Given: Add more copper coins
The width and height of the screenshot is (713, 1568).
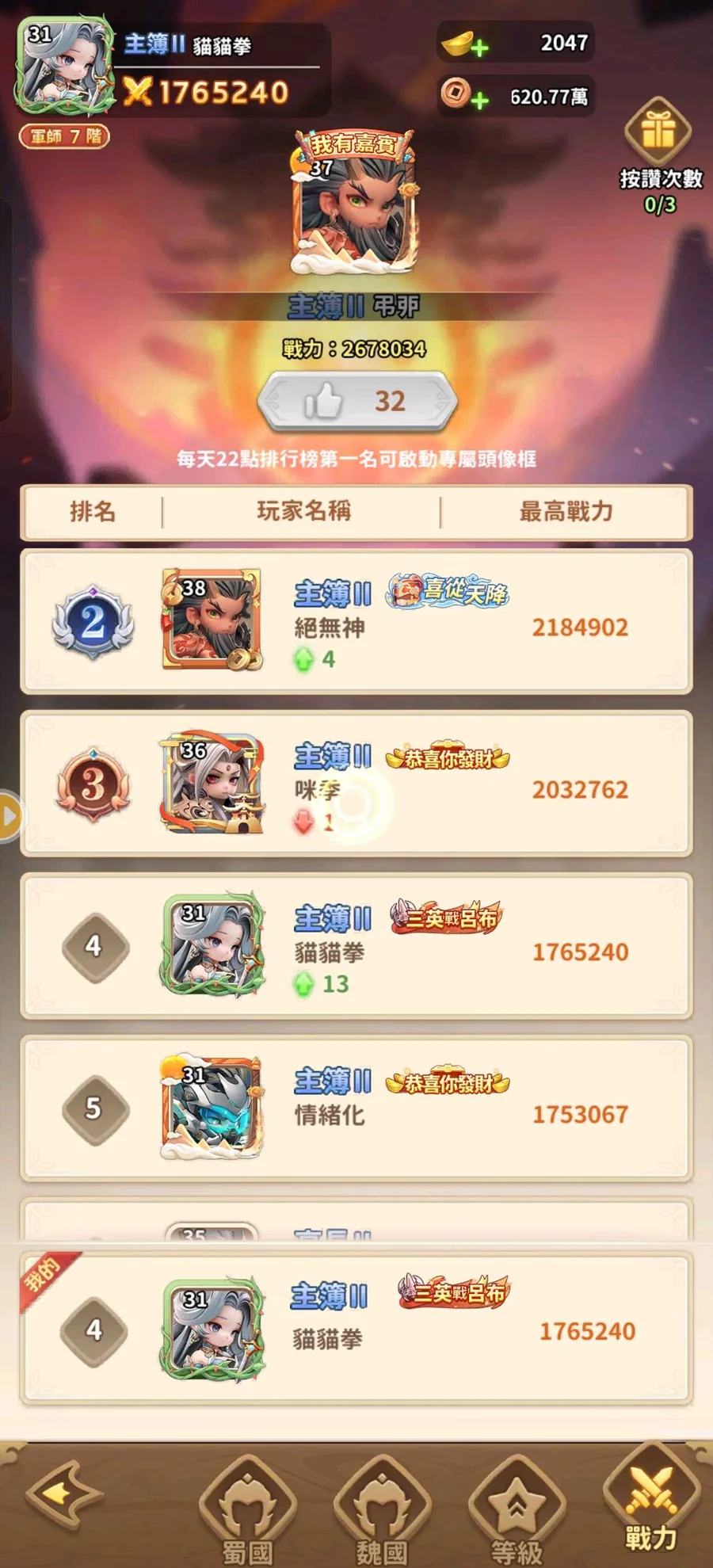Looking at the screenshot, I should [479, 99].
